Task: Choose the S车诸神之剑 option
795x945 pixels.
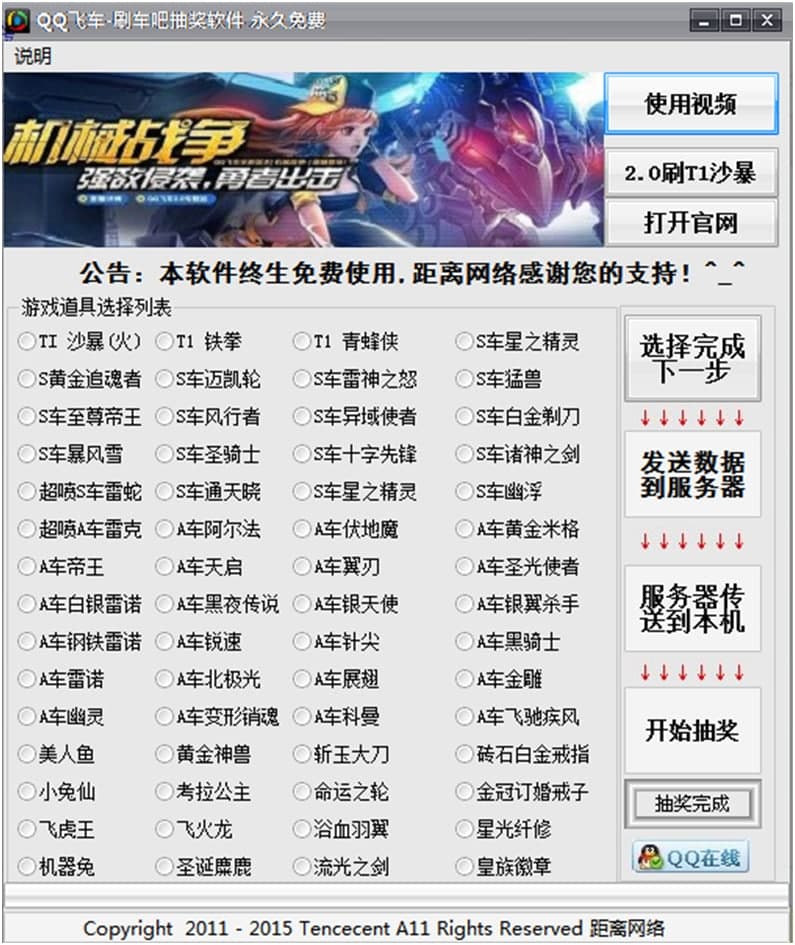Action: coord(464,455)
